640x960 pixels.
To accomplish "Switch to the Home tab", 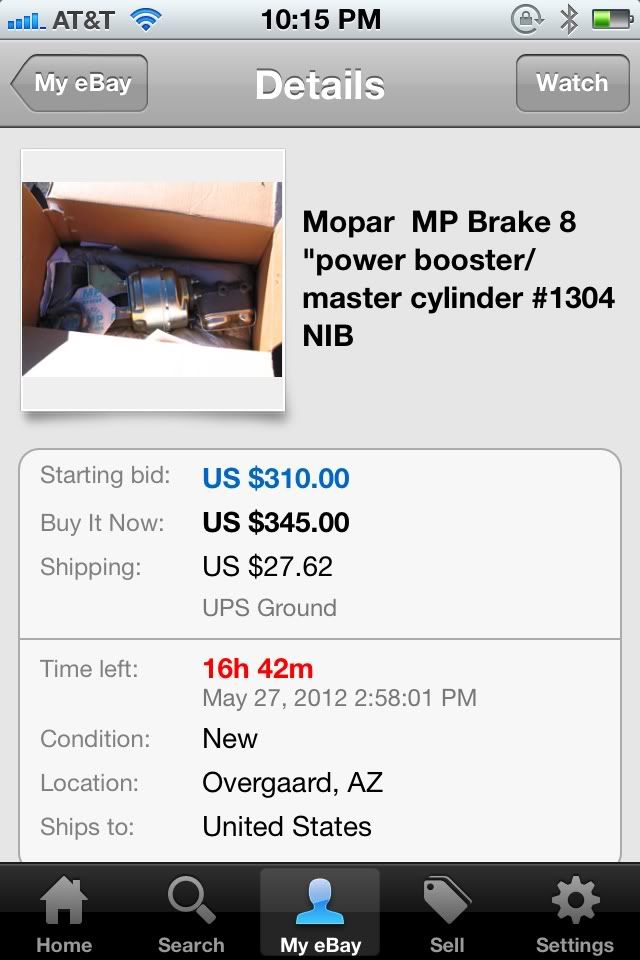I will (62, 914).
